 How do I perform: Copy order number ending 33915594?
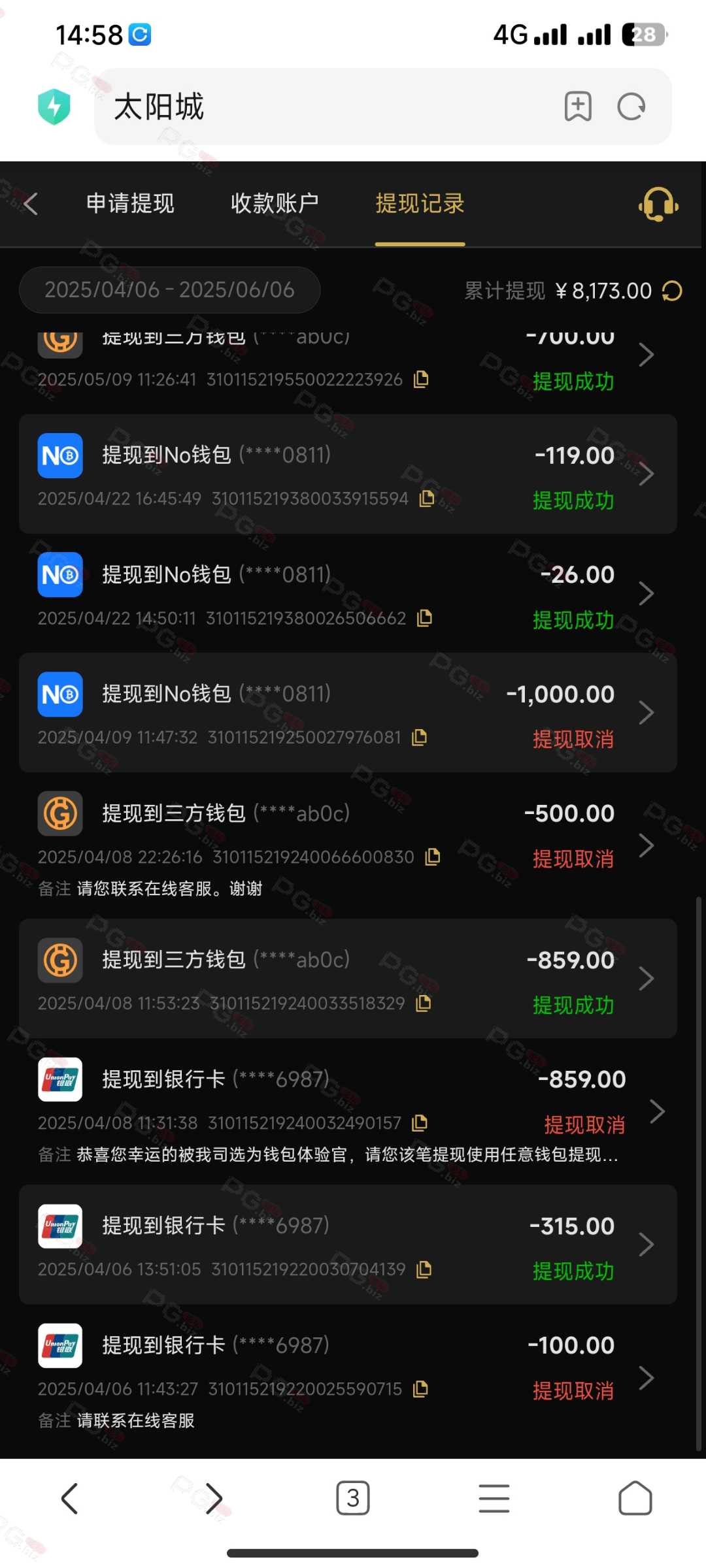click(x=427, y=498)
